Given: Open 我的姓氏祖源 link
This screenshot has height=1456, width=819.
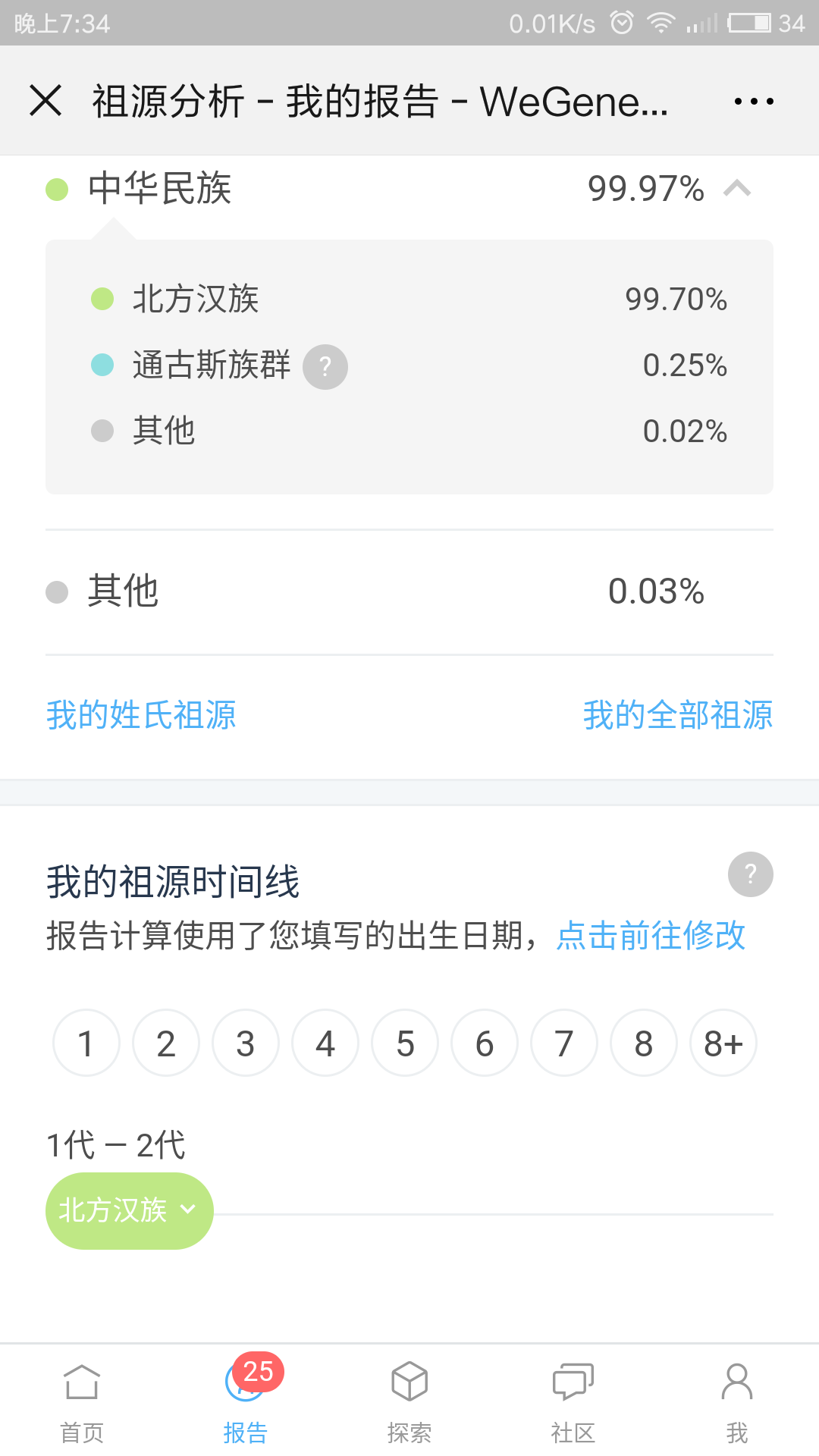Looking at the screenshot, I should pyautogui.click(x=141, y=715).
